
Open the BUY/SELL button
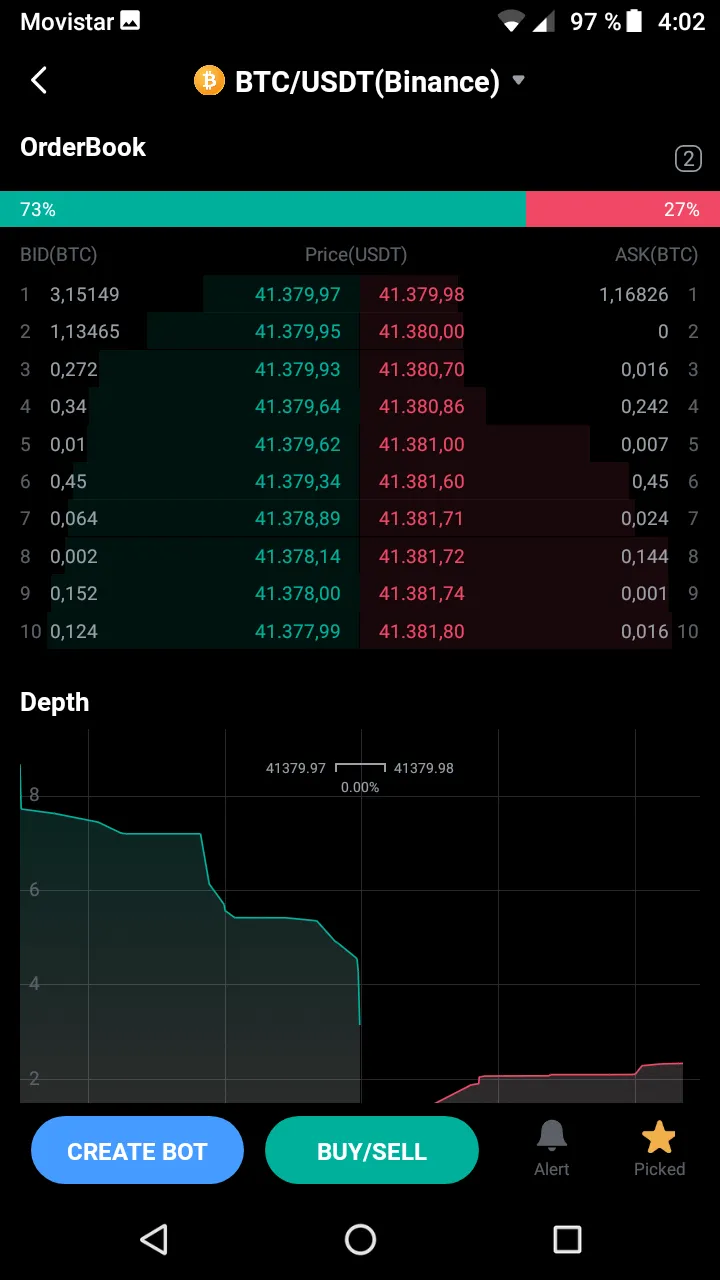372,1151
